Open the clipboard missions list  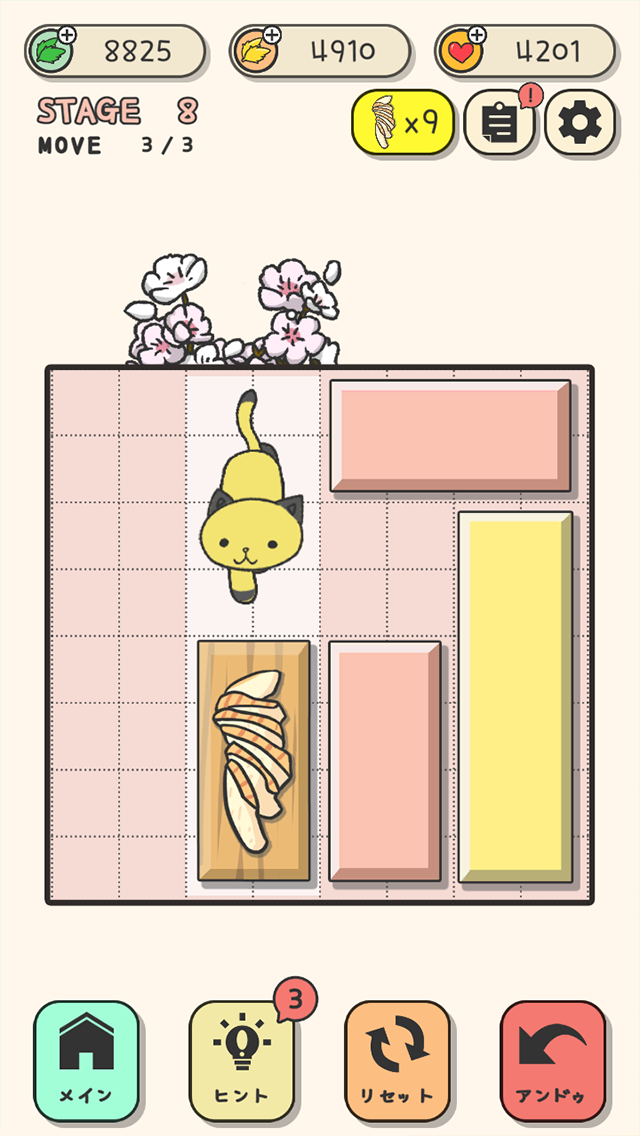pyautogui.click(x=500, y=123)
